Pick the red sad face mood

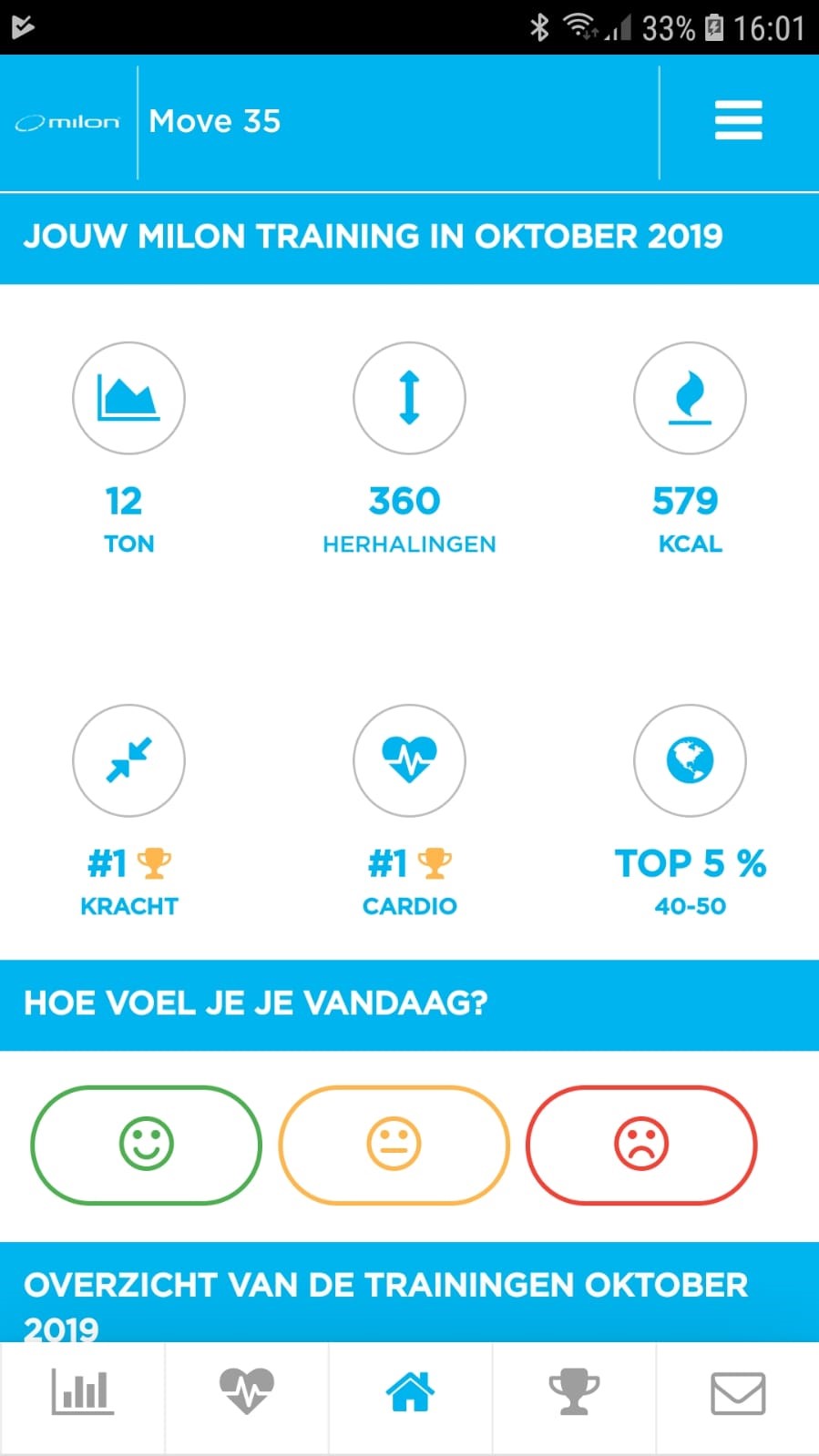[x=641, y=1145]
